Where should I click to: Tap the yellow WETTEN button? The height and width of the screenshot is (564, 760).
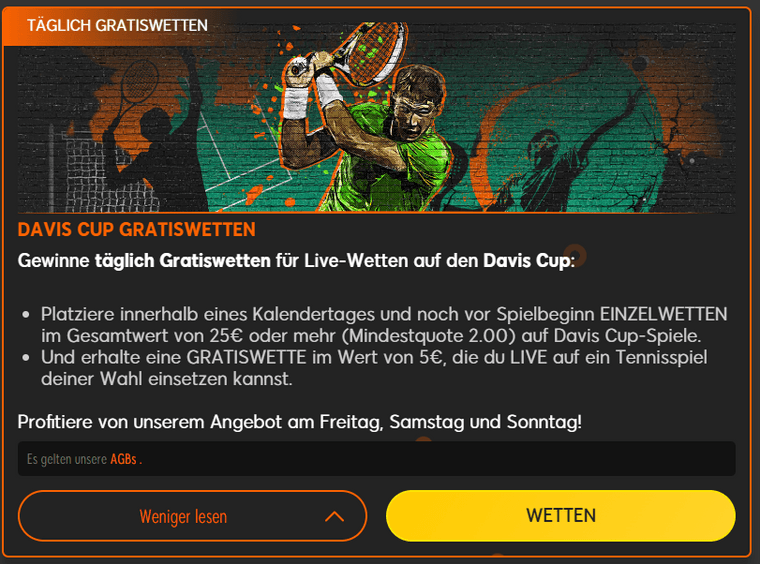pyautogui.click(x=560, y=516)
